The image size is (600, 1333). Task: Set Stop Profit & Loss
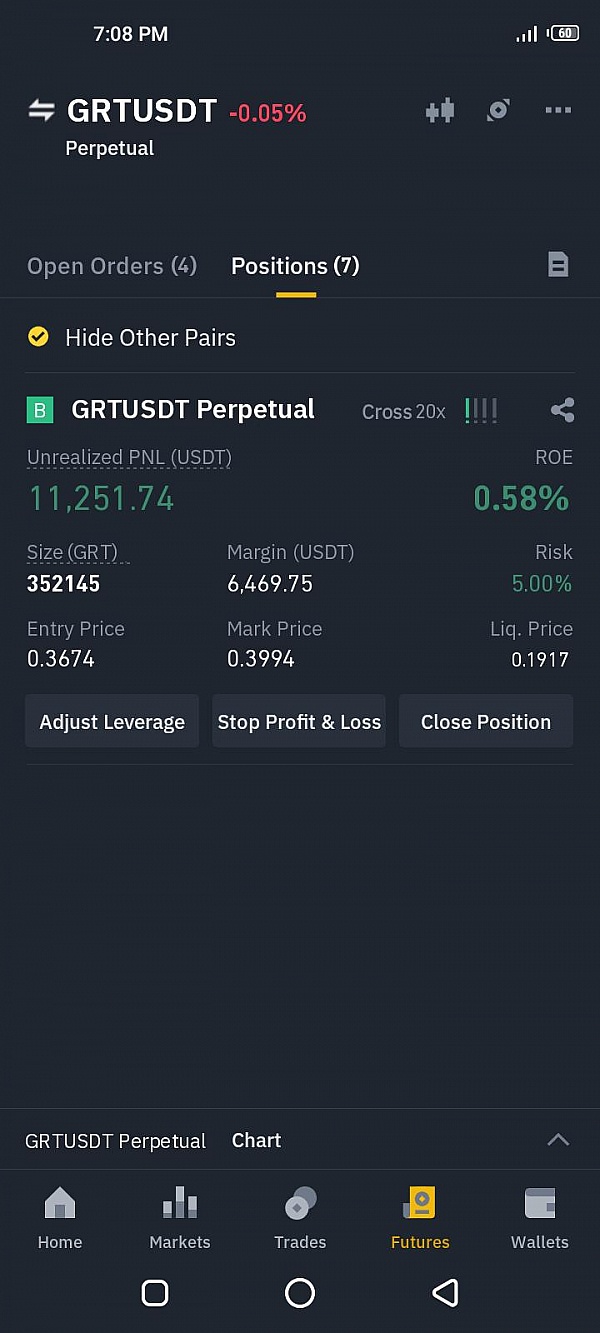click(299, 722)
